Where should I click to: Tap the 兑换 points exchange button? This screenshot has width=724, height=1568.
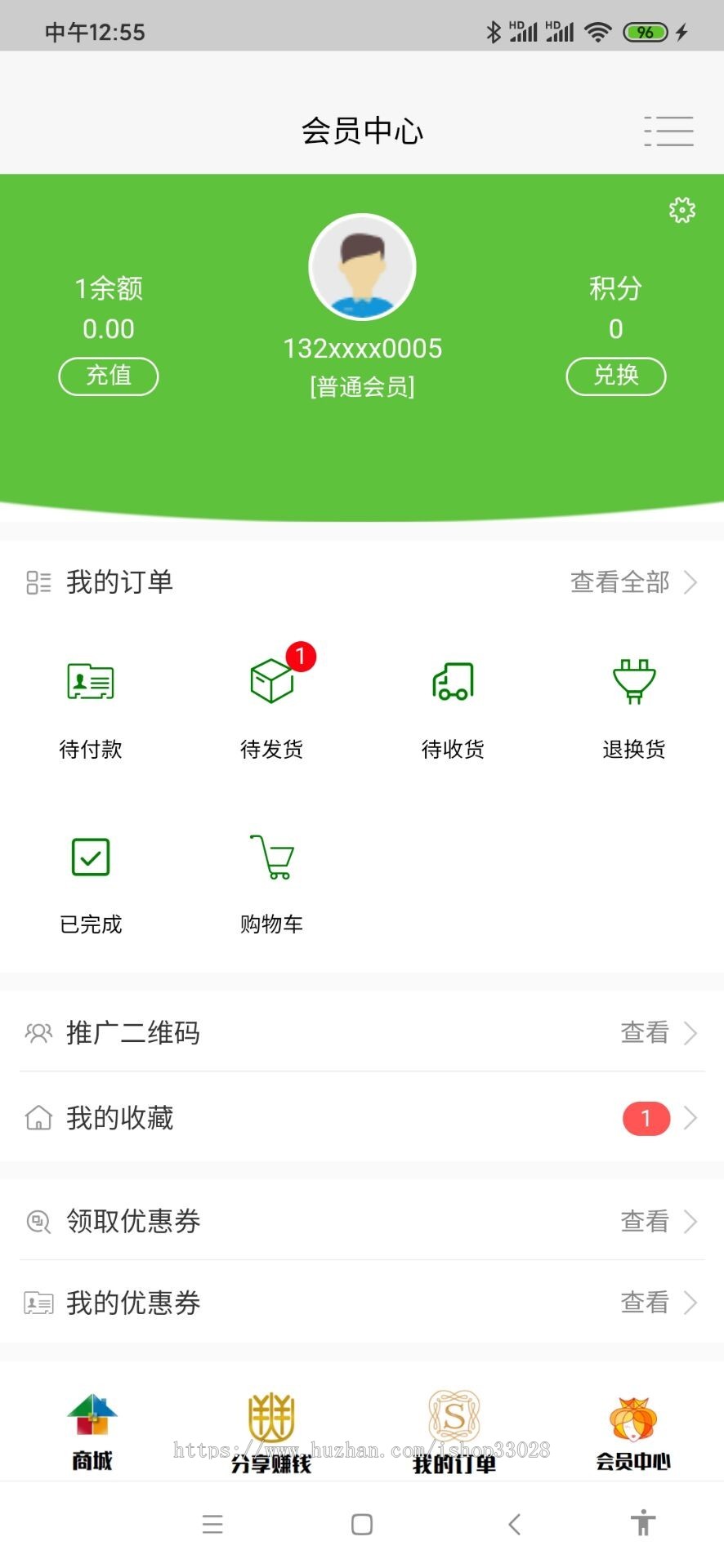[615, 376]
